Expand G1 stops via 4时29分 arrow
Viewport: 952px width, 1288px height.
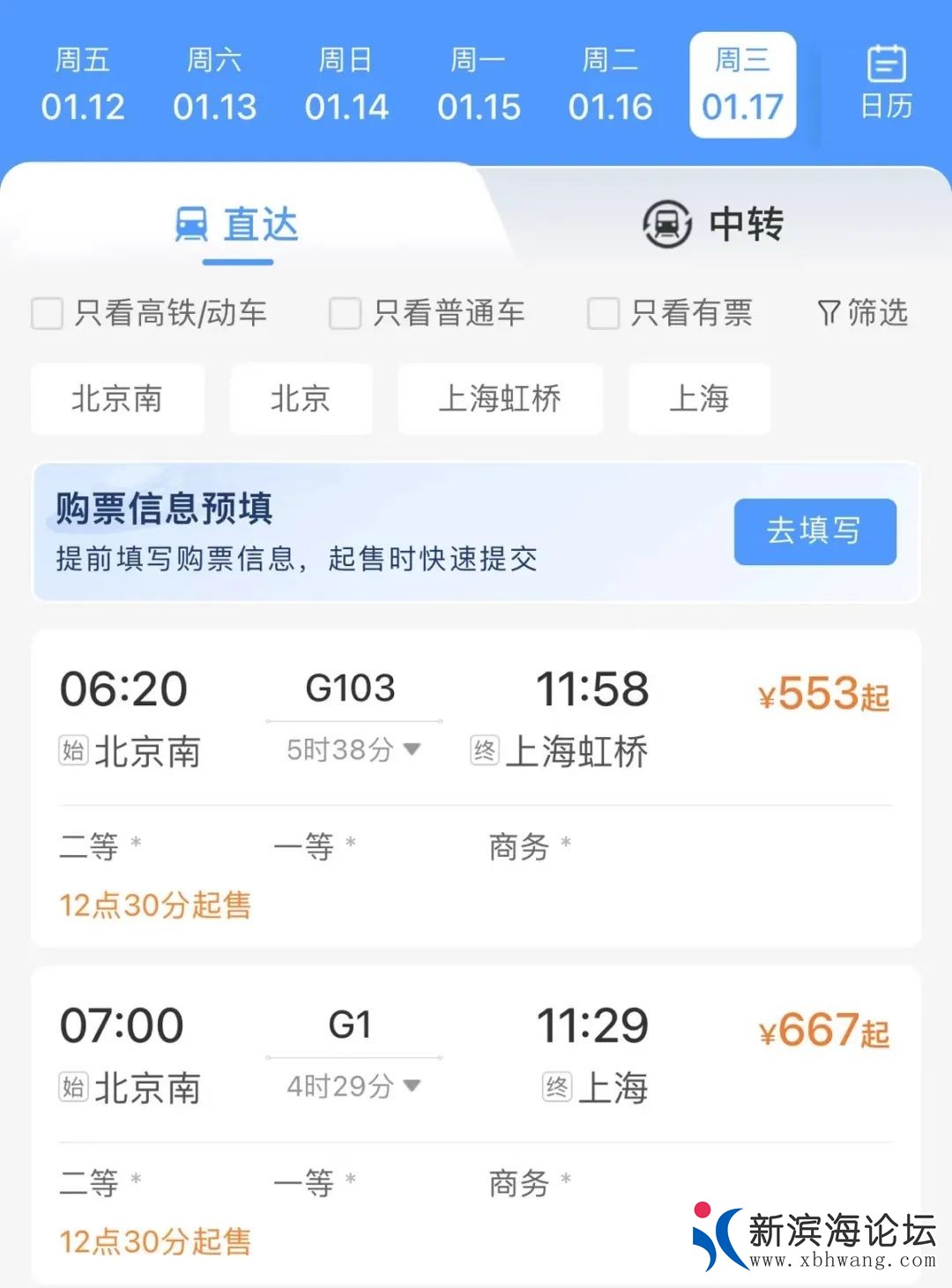pos(411,1085)
